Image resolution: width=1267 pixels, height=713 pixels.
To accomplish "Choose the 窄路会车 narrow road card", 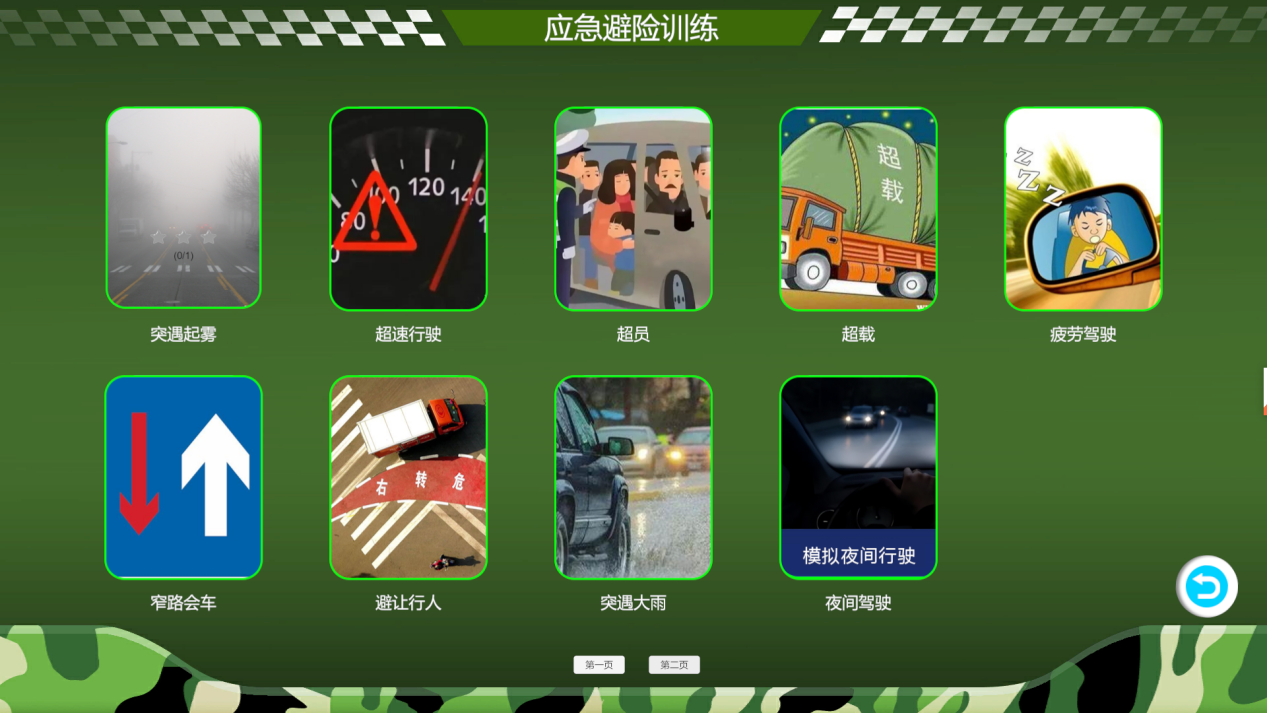I will (x=183, y=477).
